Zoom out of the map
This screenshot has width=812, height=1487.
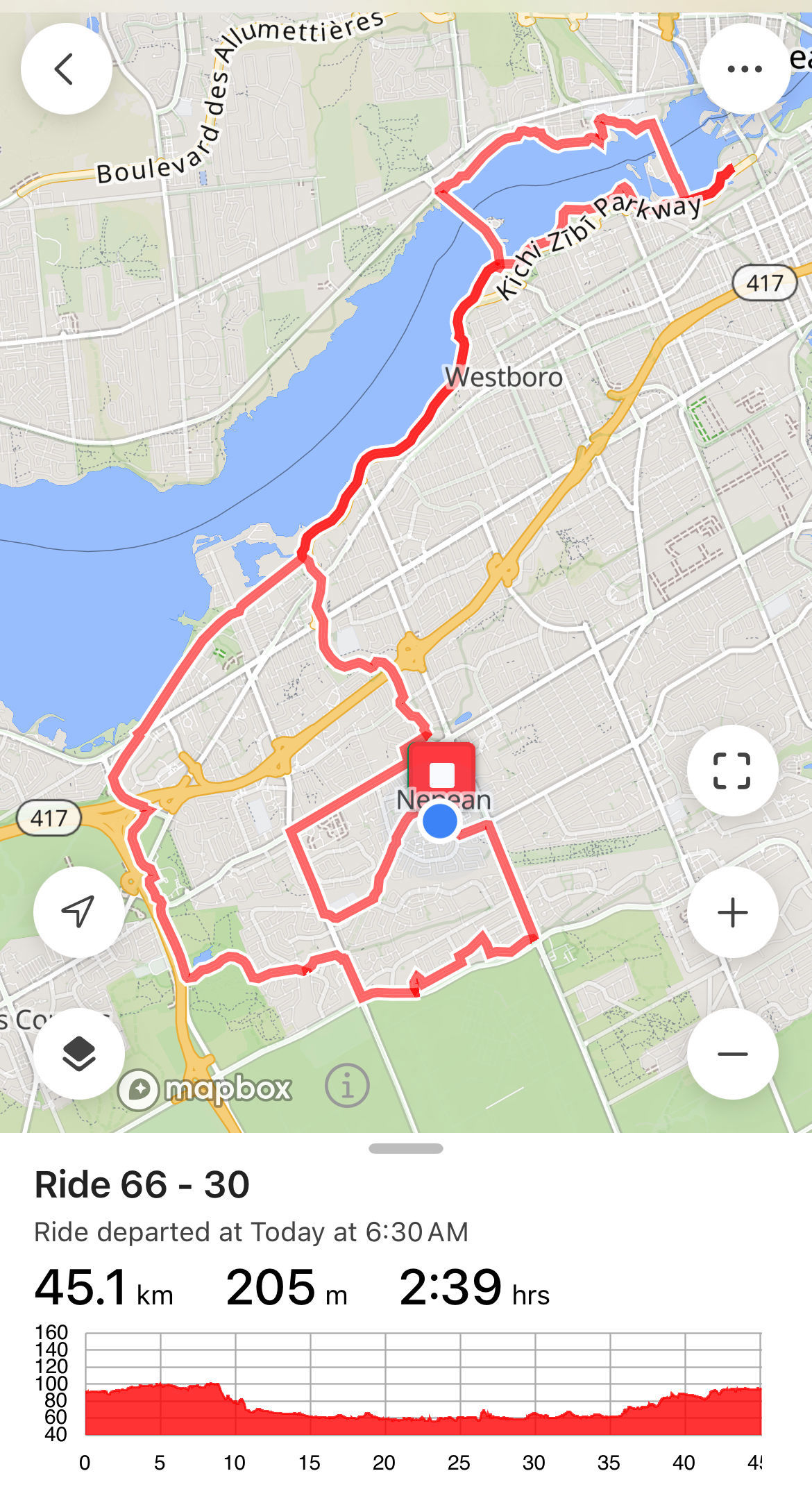[x=732, y=1054]
